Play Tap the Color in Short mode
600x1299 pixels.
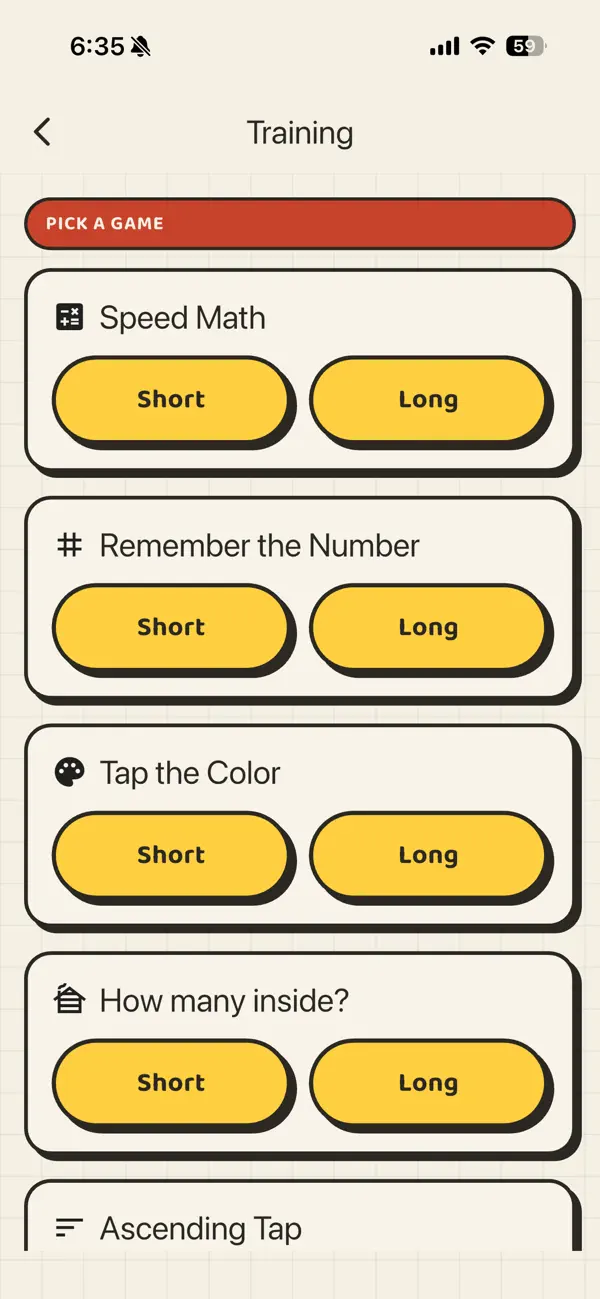[x=170, y=855]
